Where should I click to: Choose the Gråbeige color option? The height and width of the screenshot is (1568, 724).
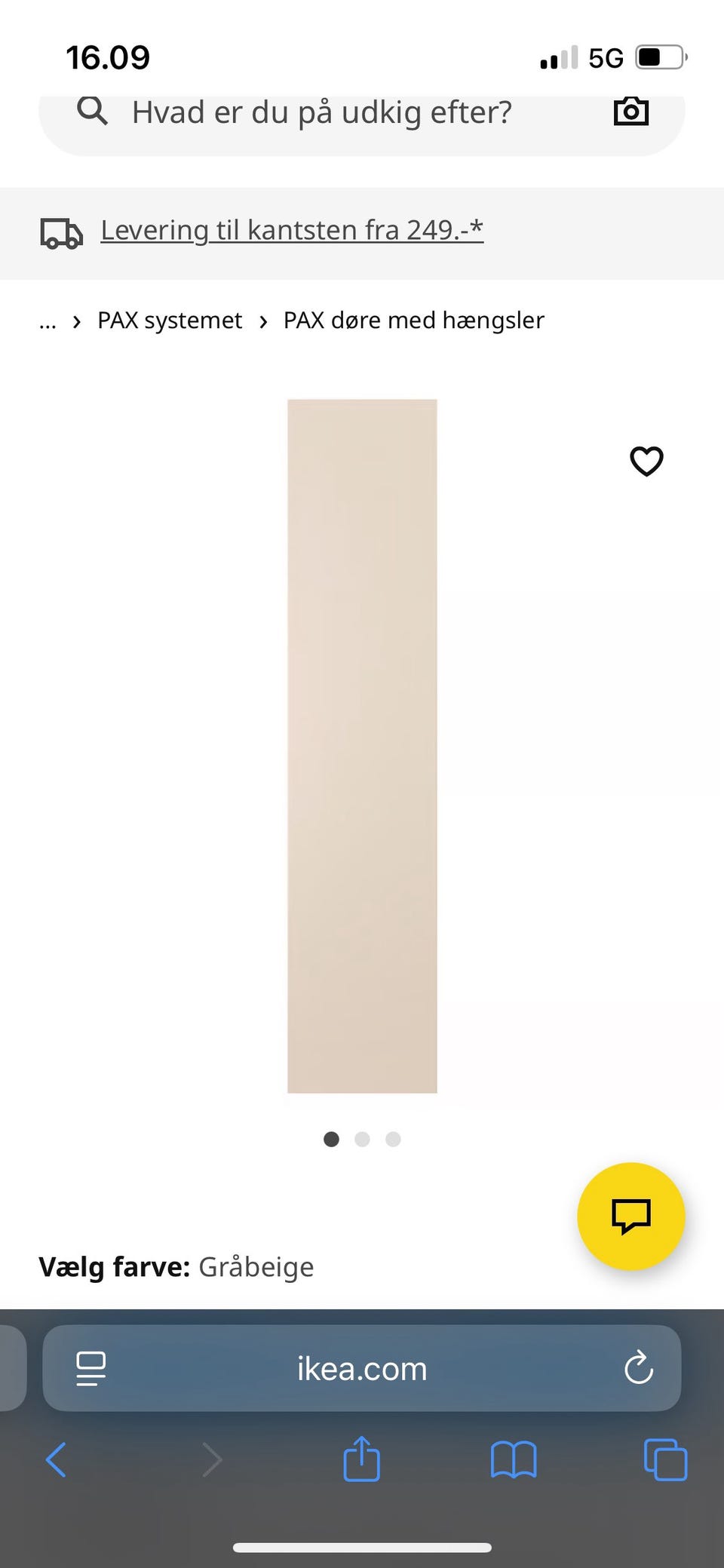256,1267
